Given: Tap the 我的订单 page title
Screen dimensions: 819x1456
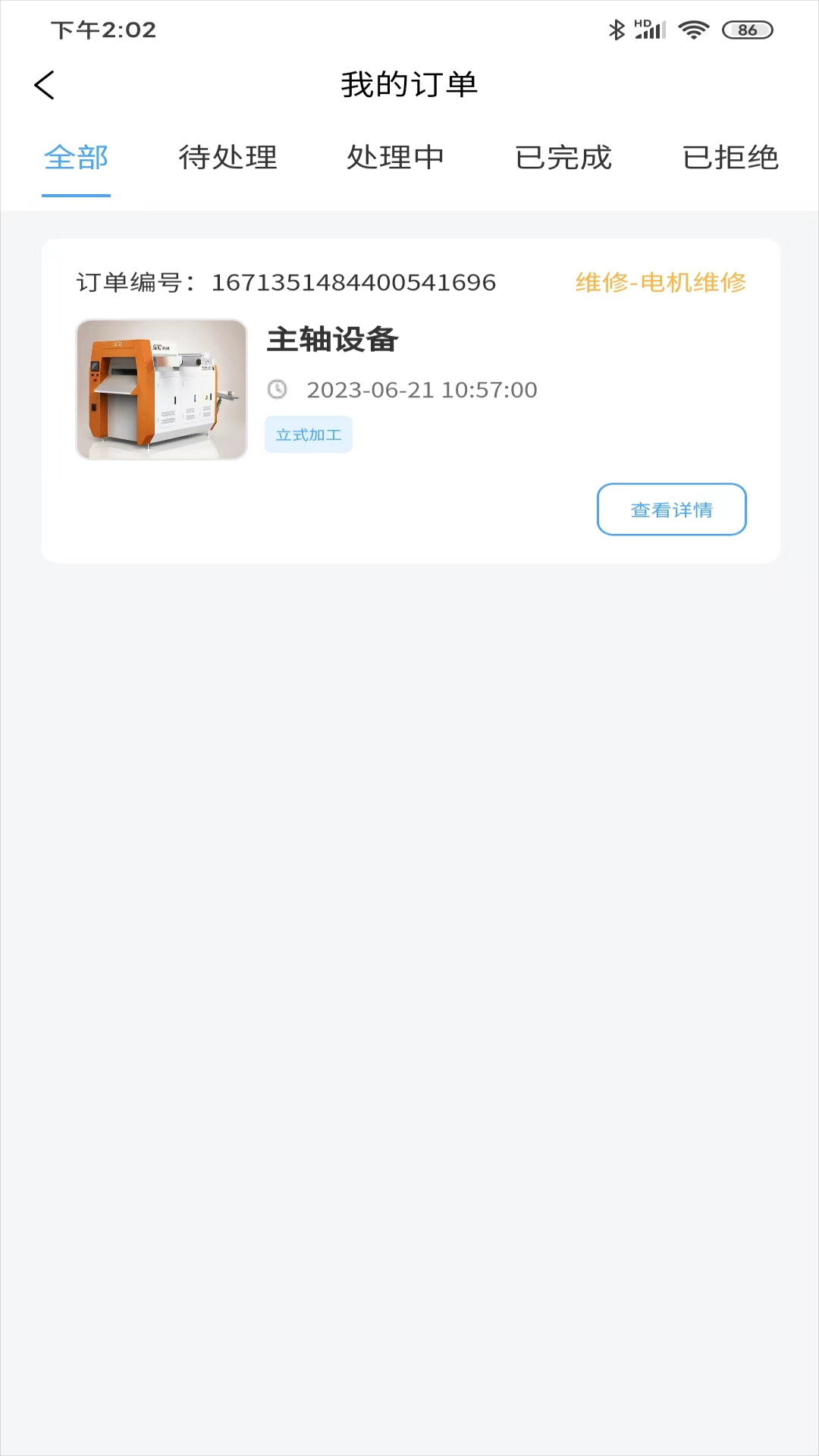Looking at the screenshot, I should [x=409, y=84].
